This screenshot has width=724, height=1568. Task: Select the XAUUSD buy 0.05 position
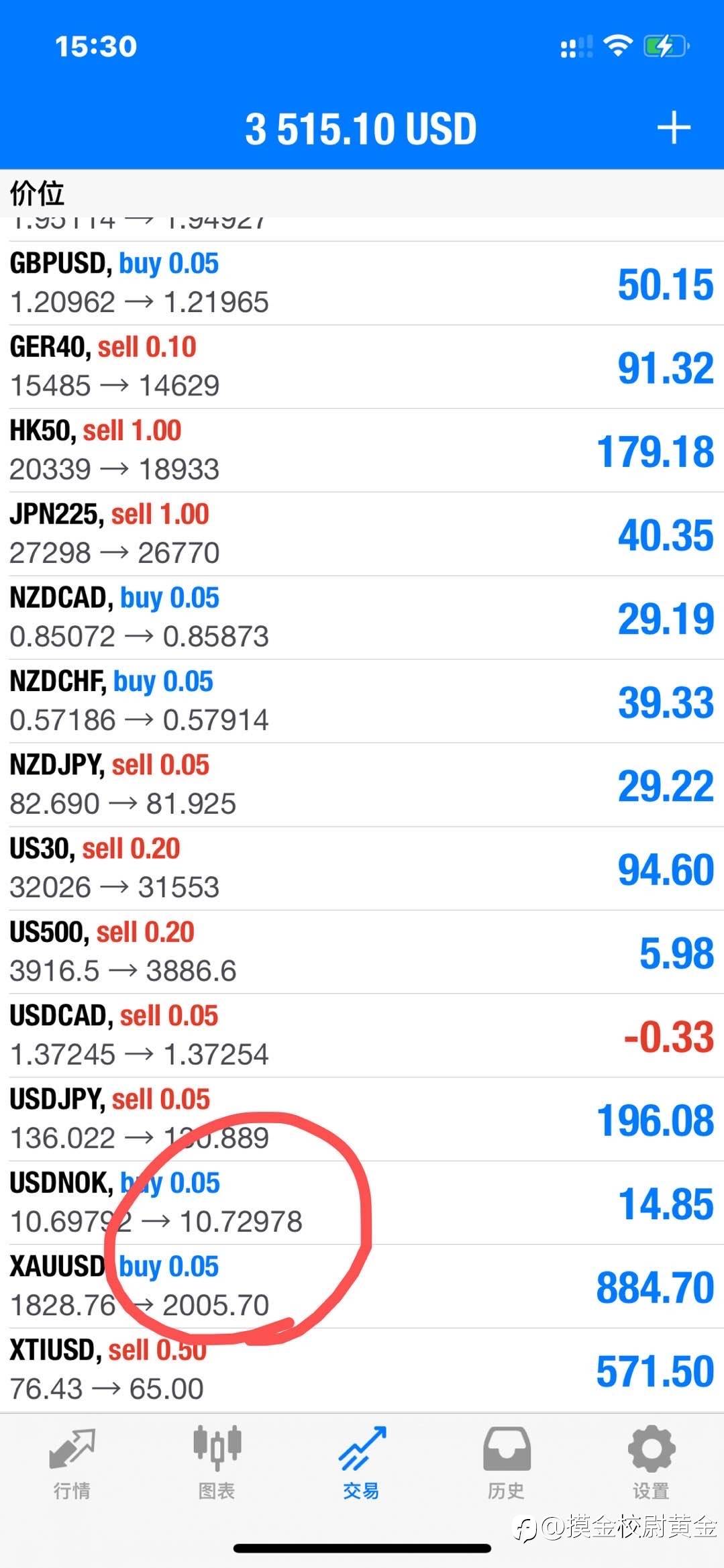(362, 1286)
